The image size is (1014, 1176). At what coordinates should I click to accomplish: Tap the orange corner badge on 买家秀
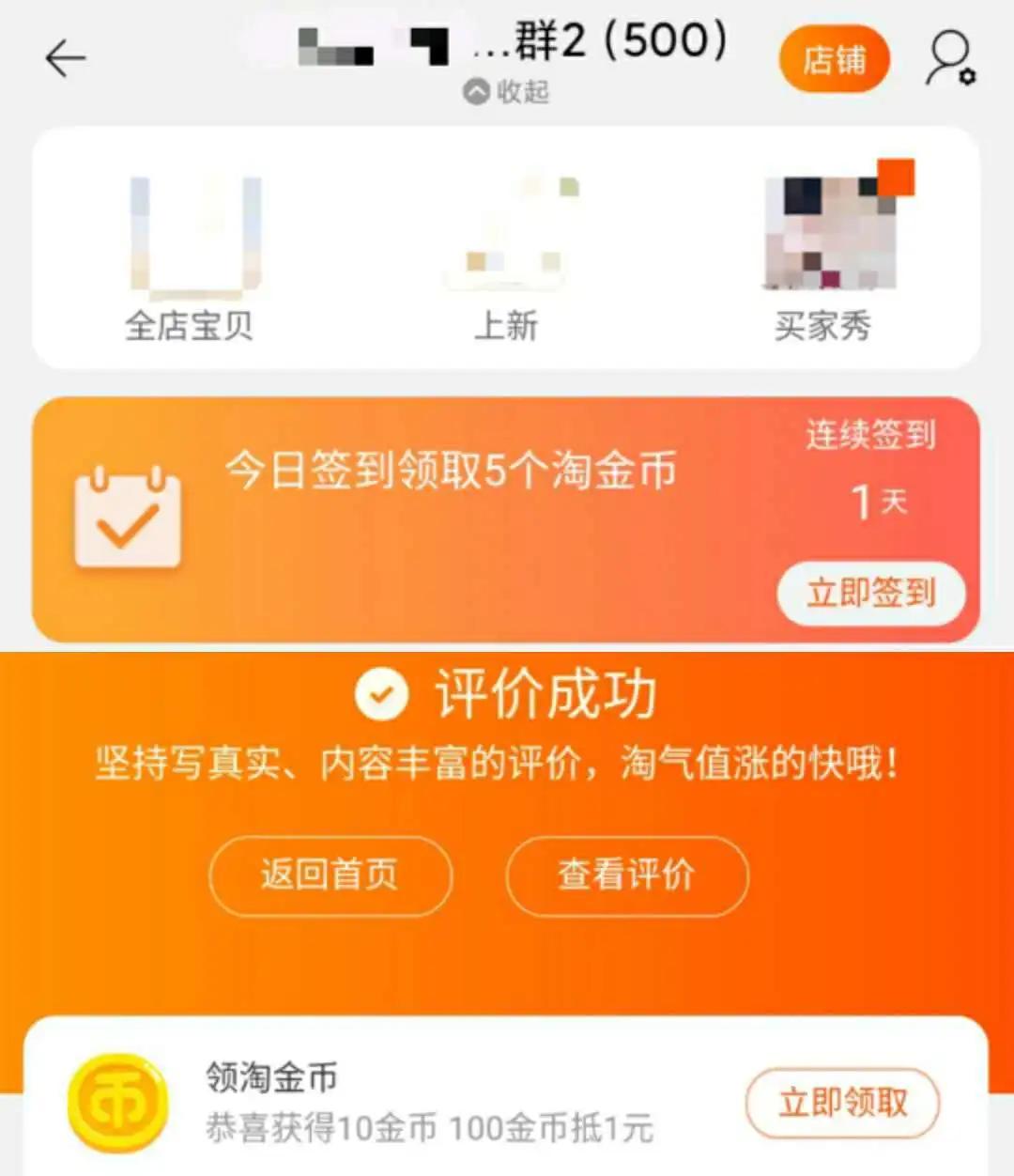point(897,177)
